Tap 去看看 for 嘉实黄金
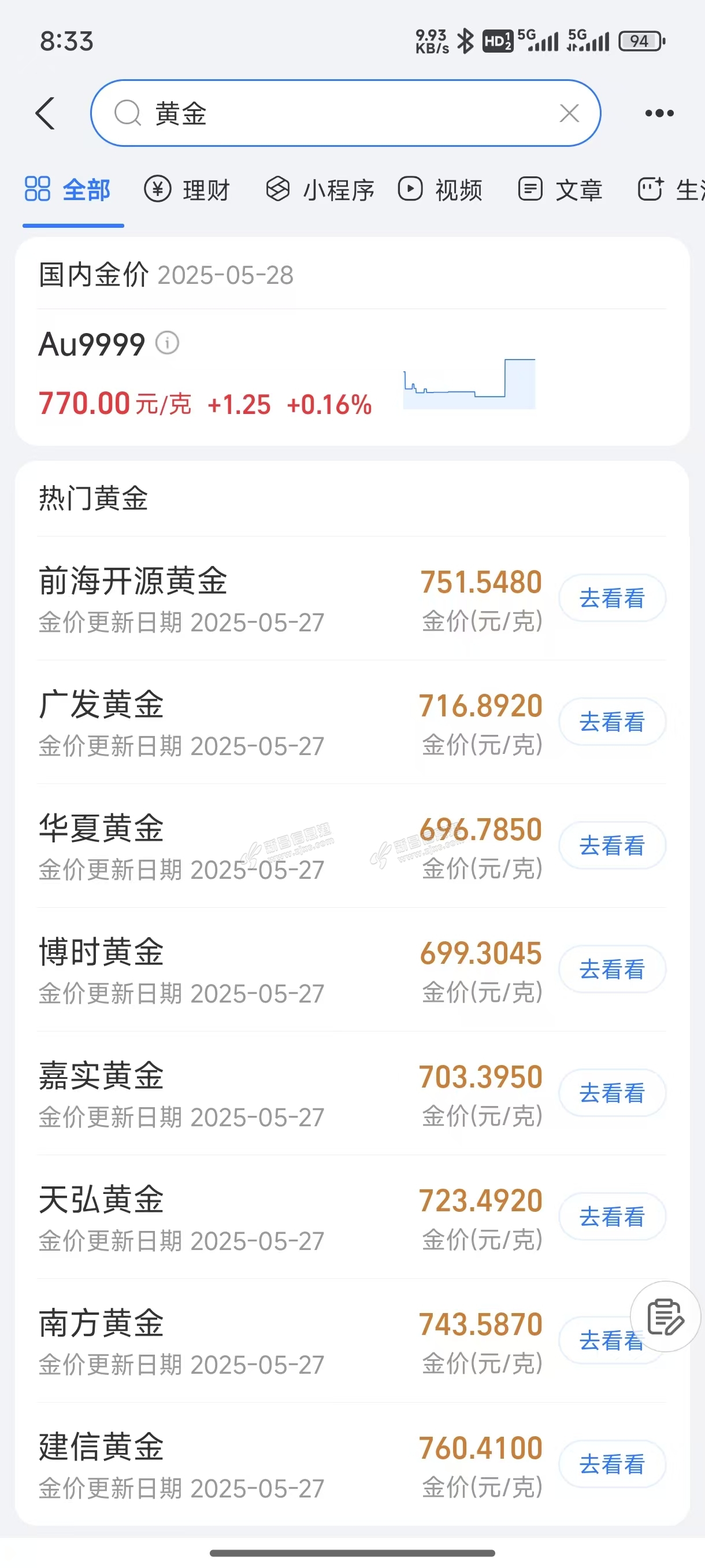This screenshot has height=1568, width=705. [x=612, y=1093]
